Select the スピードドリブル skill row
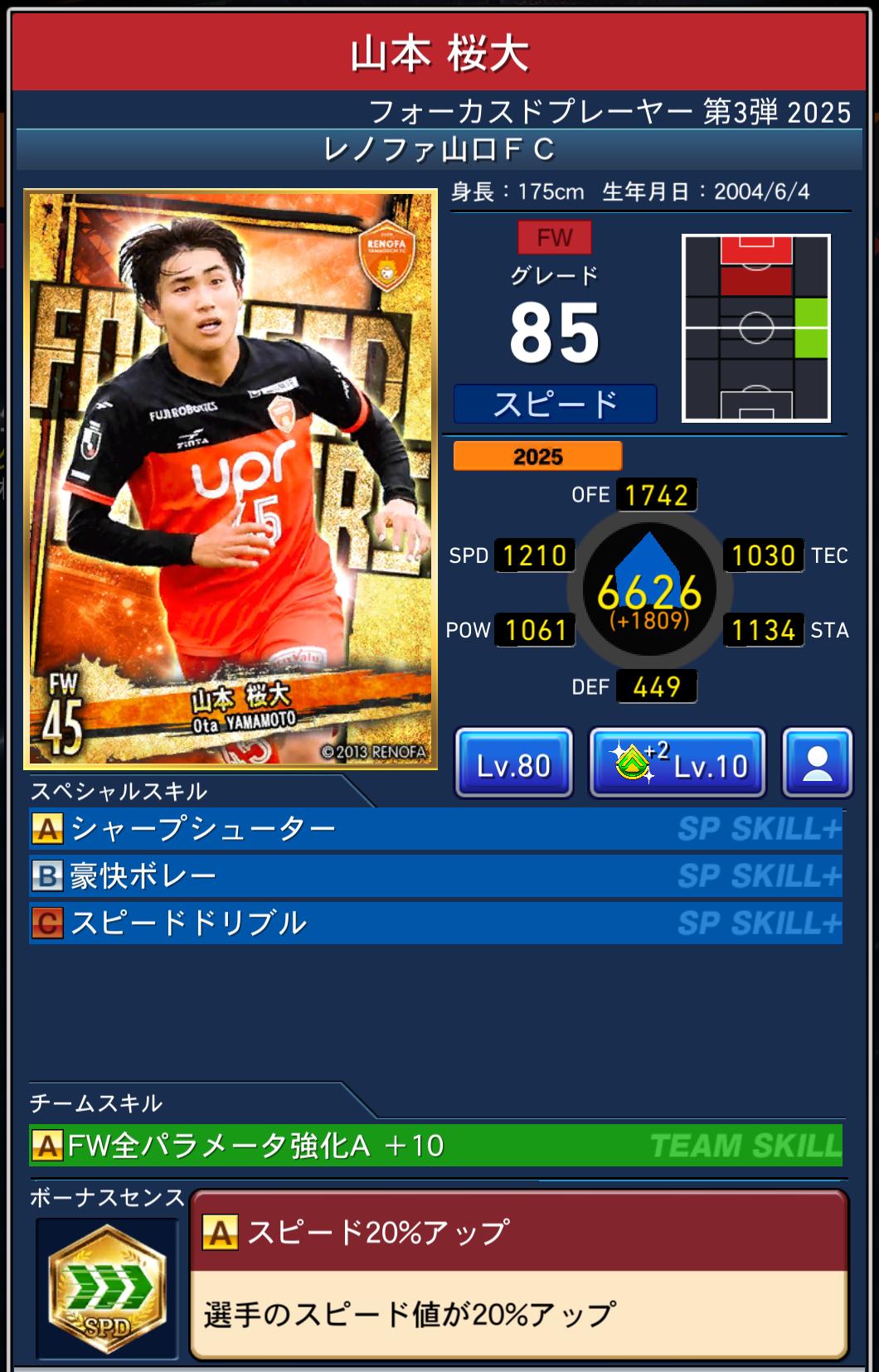The width and height of the screenshot is (879, 1372). tap(435, 923)
